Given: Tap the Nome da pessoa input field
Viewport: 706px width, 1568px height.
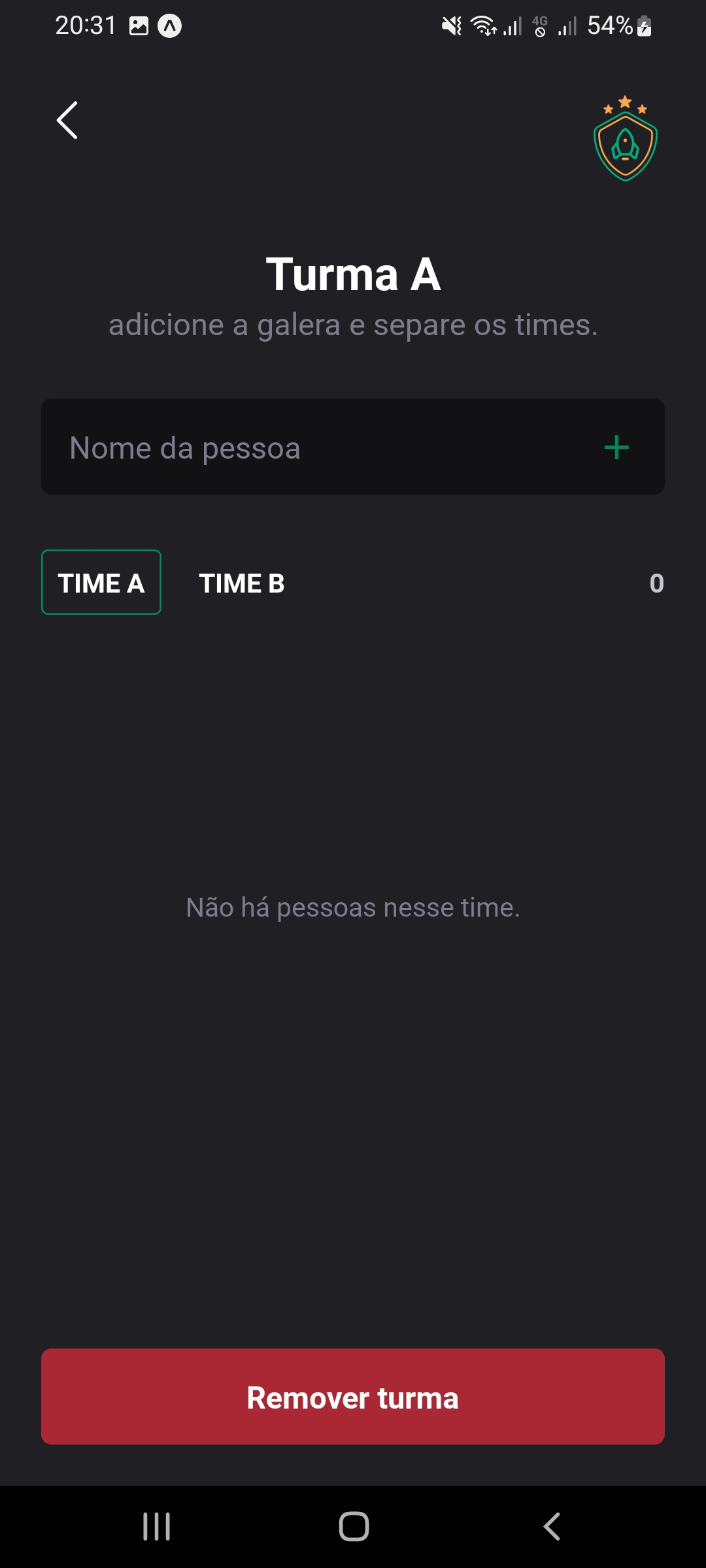Looking at the screenshot, I should click(261, 447).
